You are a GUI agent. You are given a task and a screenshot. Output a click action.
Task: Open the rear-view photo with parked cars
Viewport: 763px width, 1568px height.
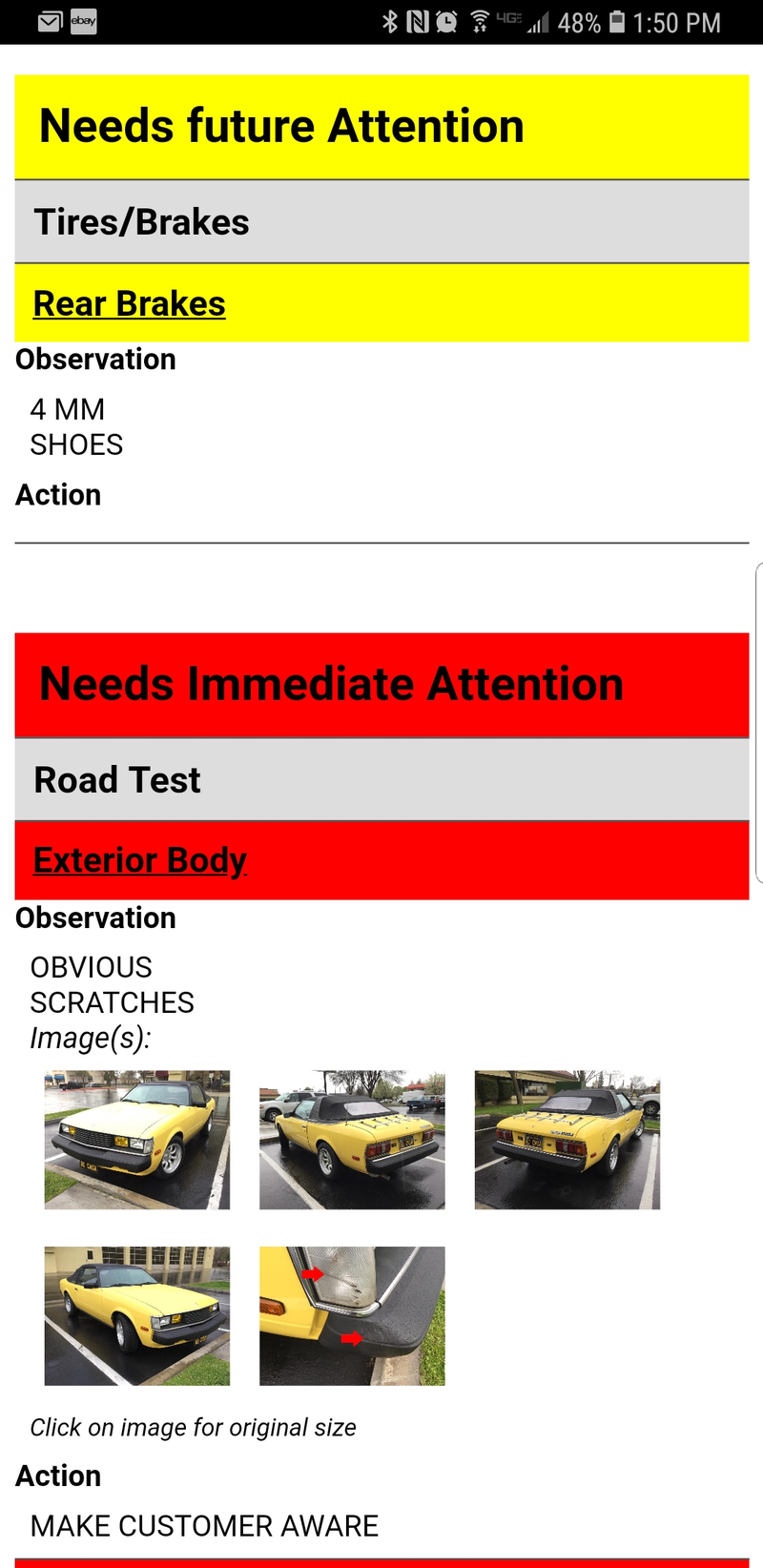pyautogui.click(x=352, y=1140)
